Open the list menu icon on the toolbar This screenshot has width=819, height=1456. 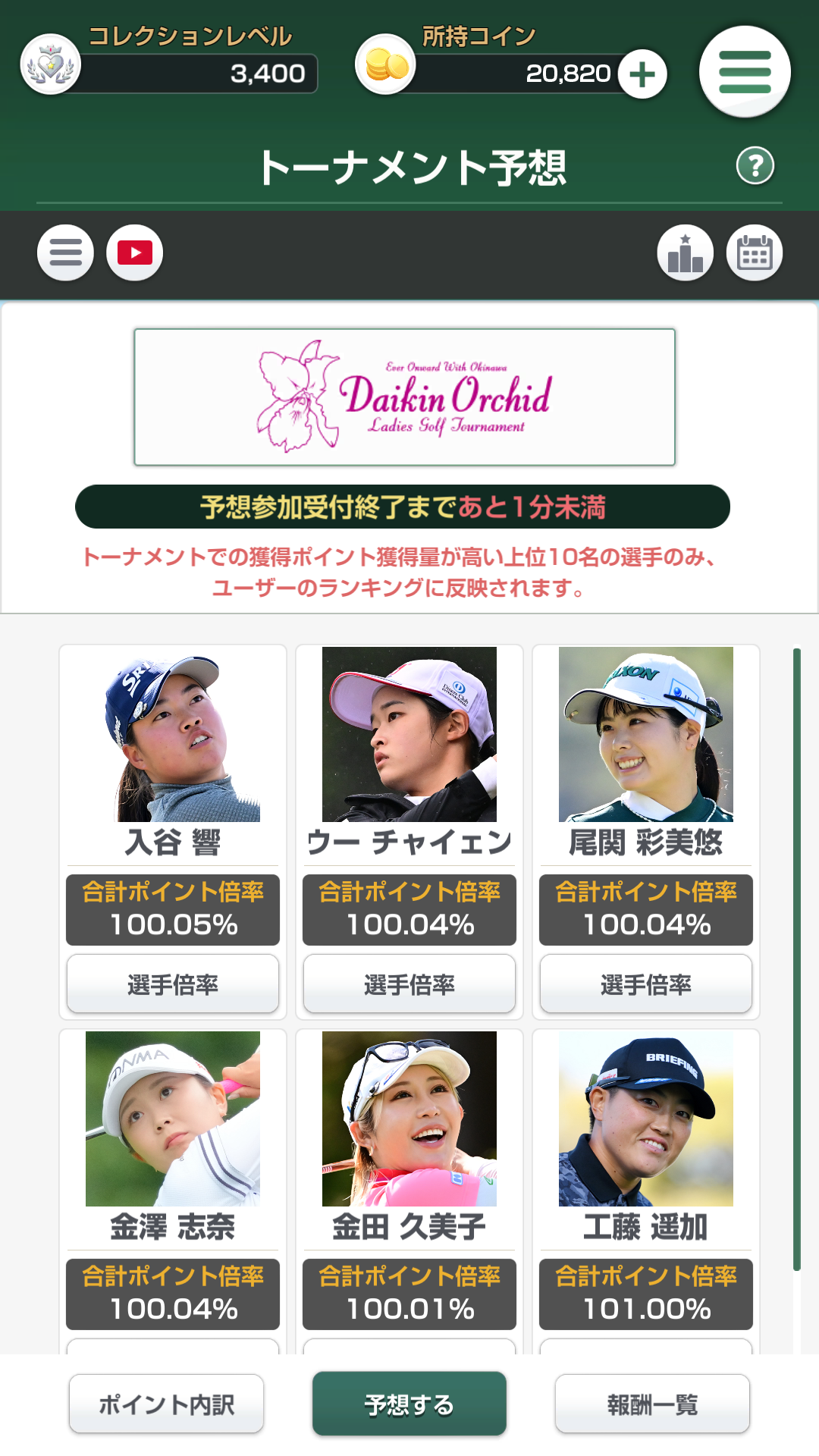pos(65,253)
